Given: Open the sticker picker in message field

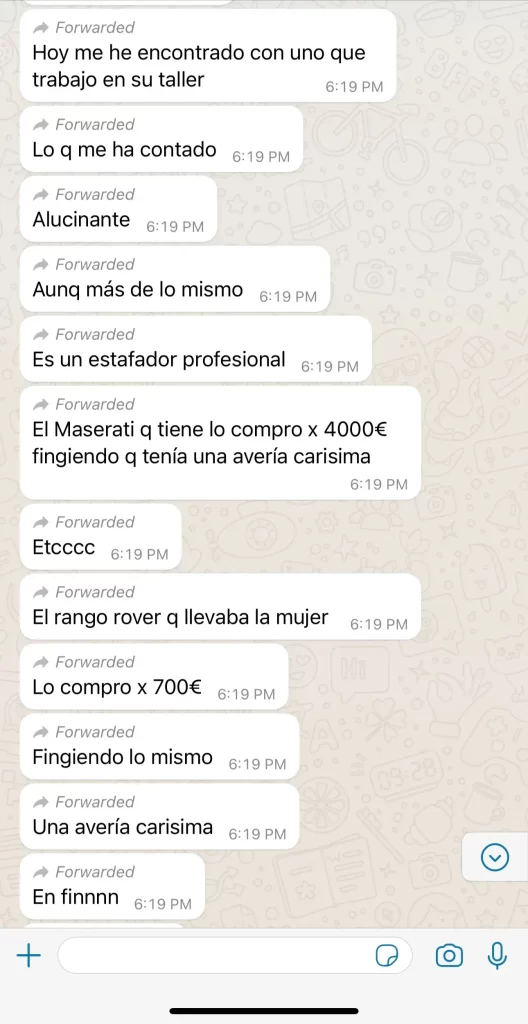Looking at the screenshot, I should click(387, 957).
